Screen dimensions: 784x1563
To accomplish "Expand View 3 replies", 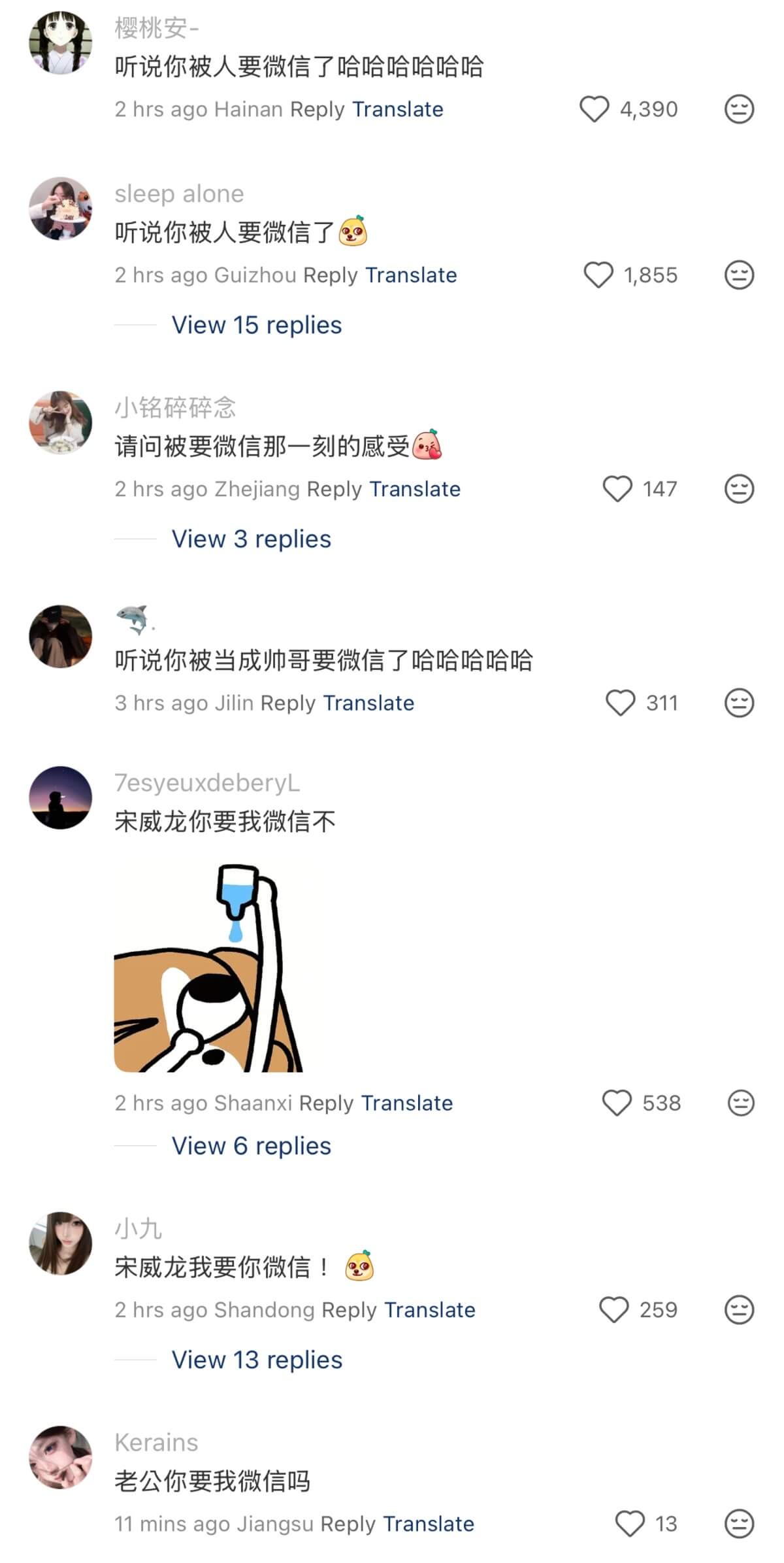I will [251, 539].
